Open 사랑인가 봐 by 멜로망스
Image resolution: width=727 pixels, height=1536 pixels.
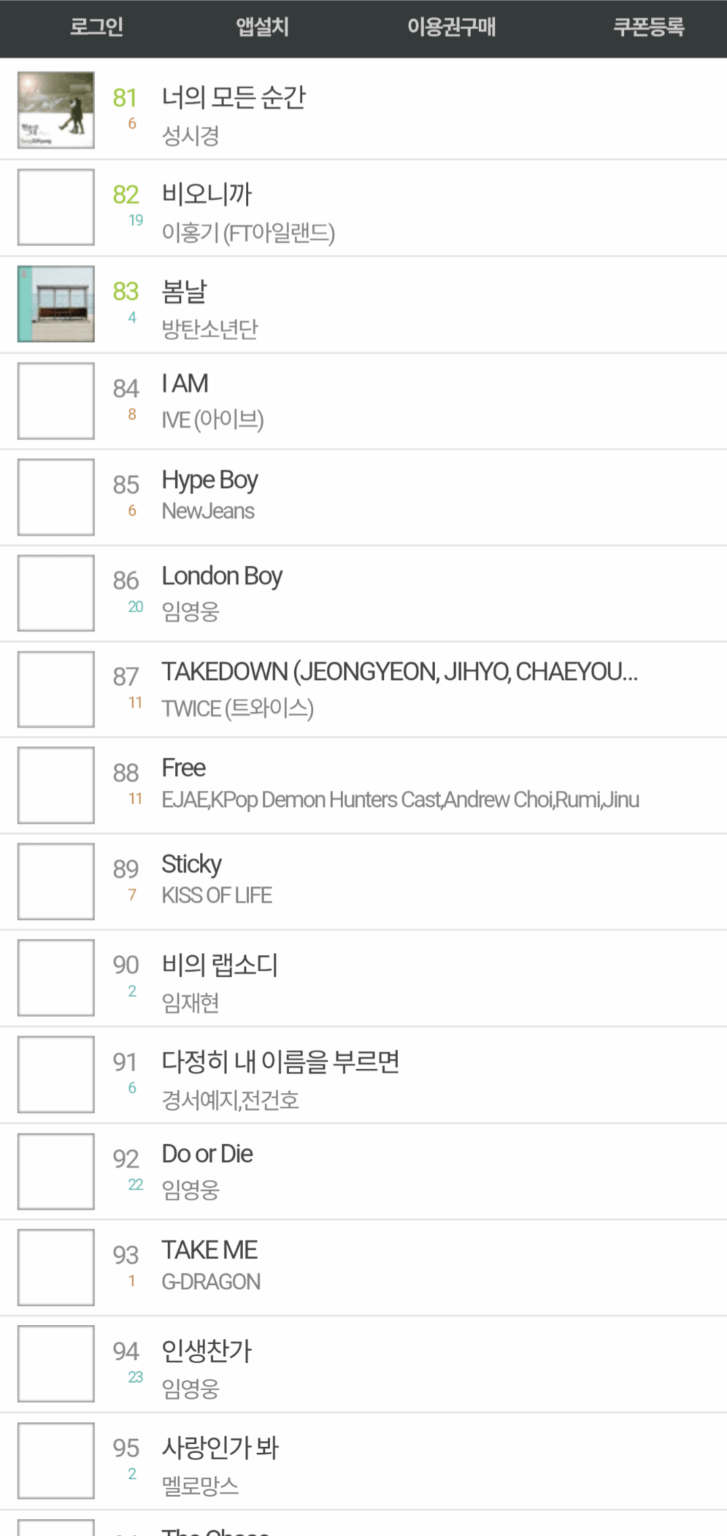tap(220, 1448)
